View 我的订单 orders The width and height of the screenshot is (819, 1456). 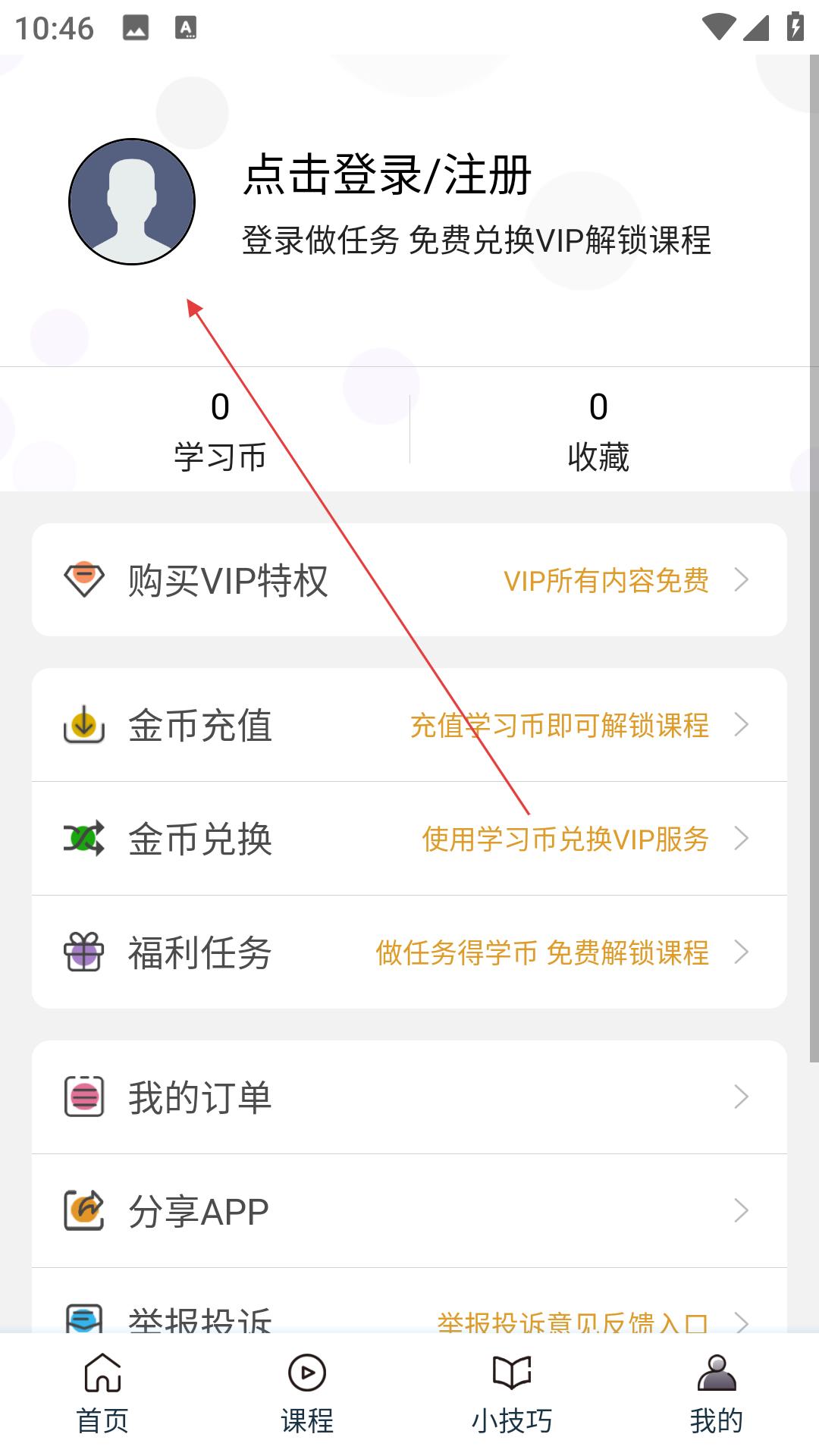click(x=409, y=1097)
